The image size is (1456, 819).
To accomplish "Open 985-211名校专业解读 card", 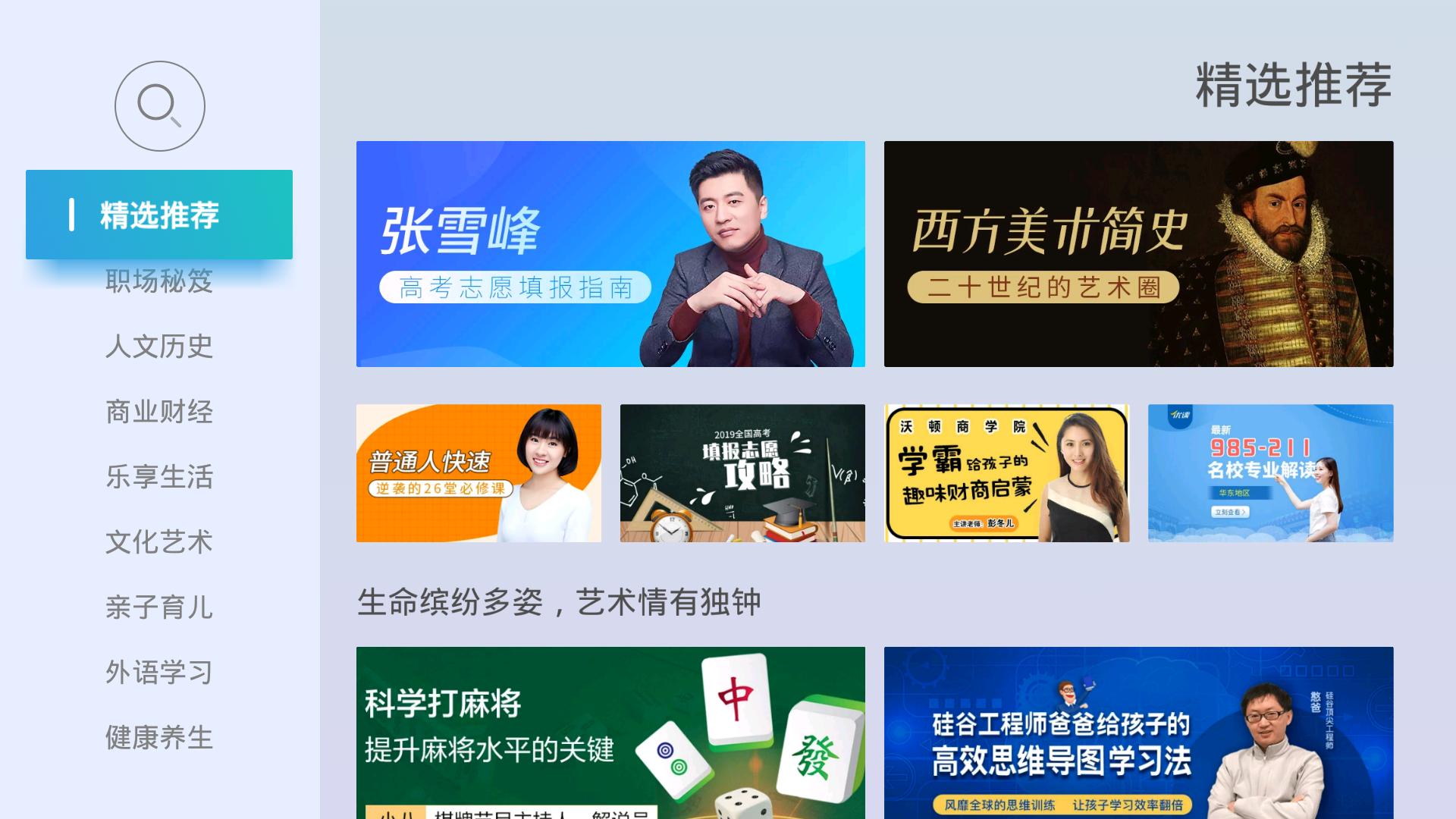I will tap(1270, 473).
